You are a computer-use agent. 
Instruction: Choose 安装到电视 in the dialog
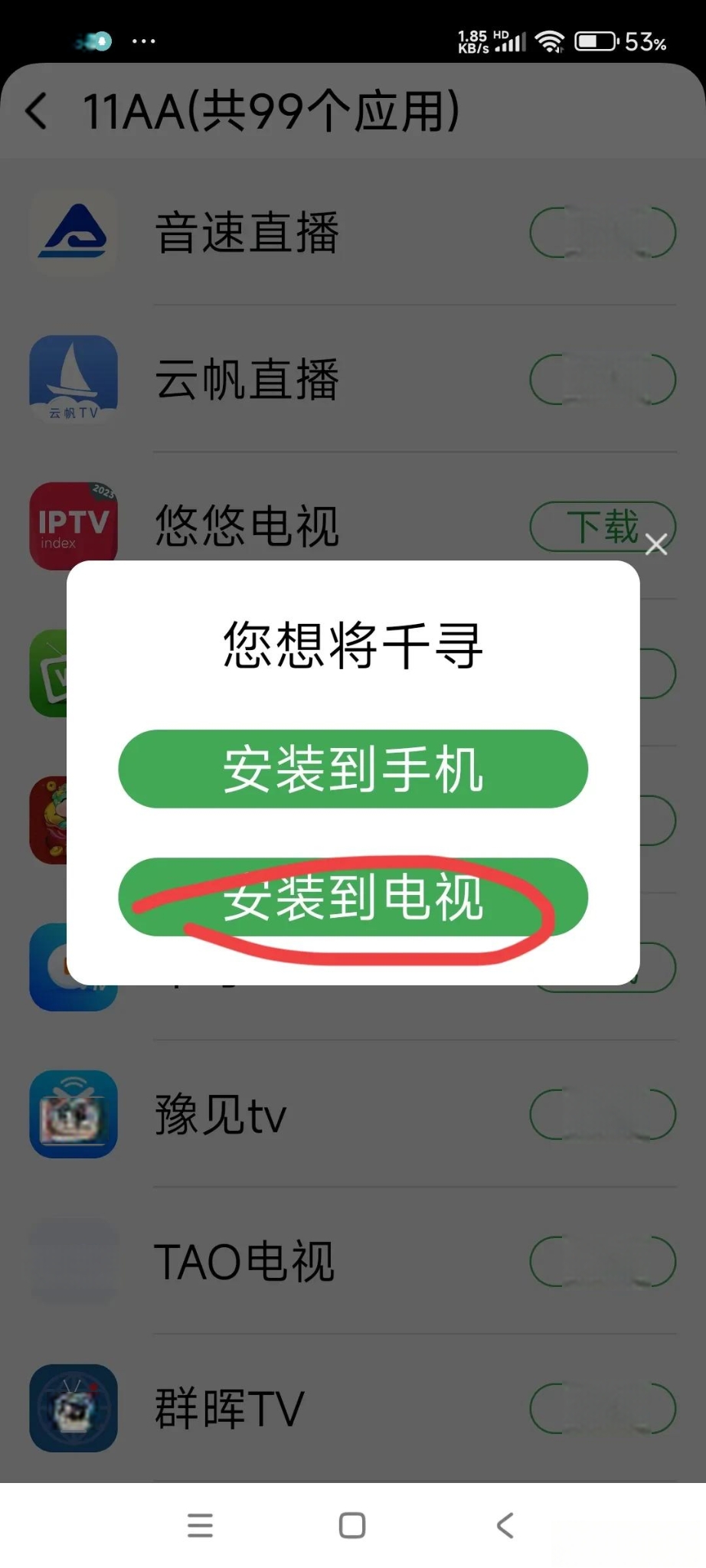[353, 897]
